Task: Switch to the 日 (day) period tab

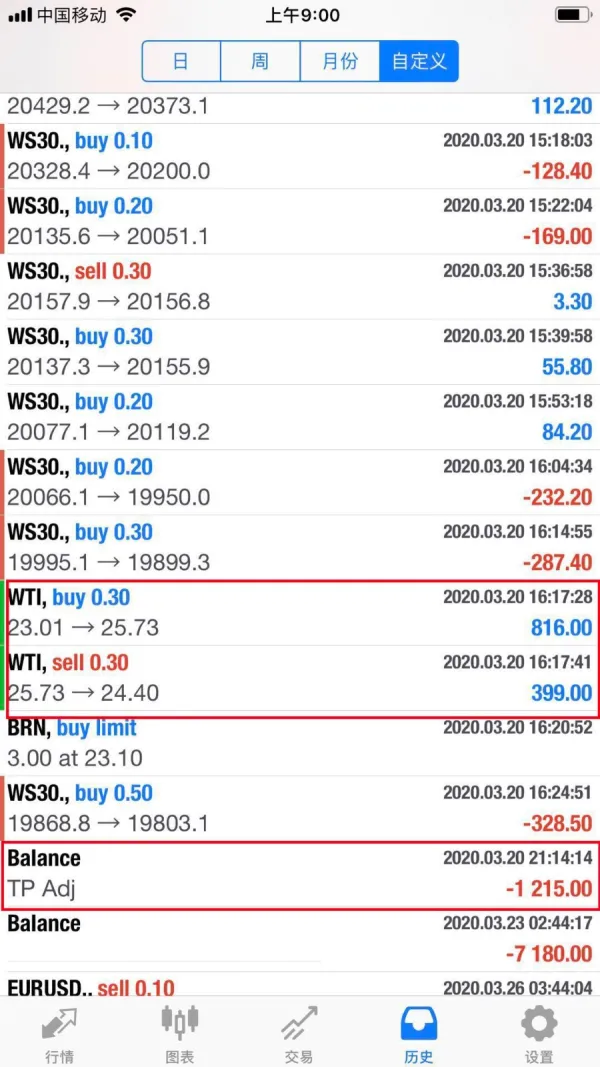Action: [x=181, y=61]
